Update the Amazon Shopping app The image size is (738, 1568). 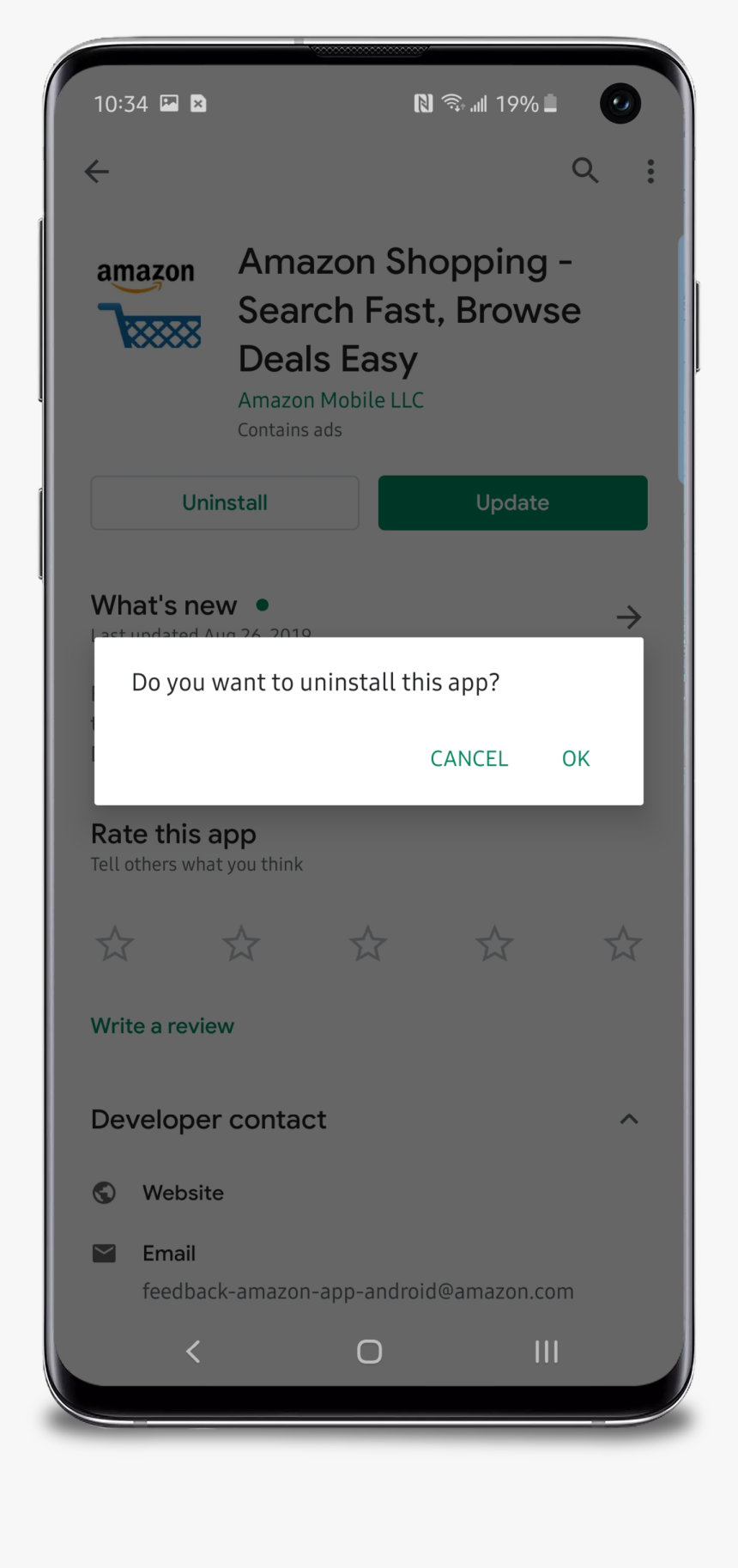(x=512, y=503)
